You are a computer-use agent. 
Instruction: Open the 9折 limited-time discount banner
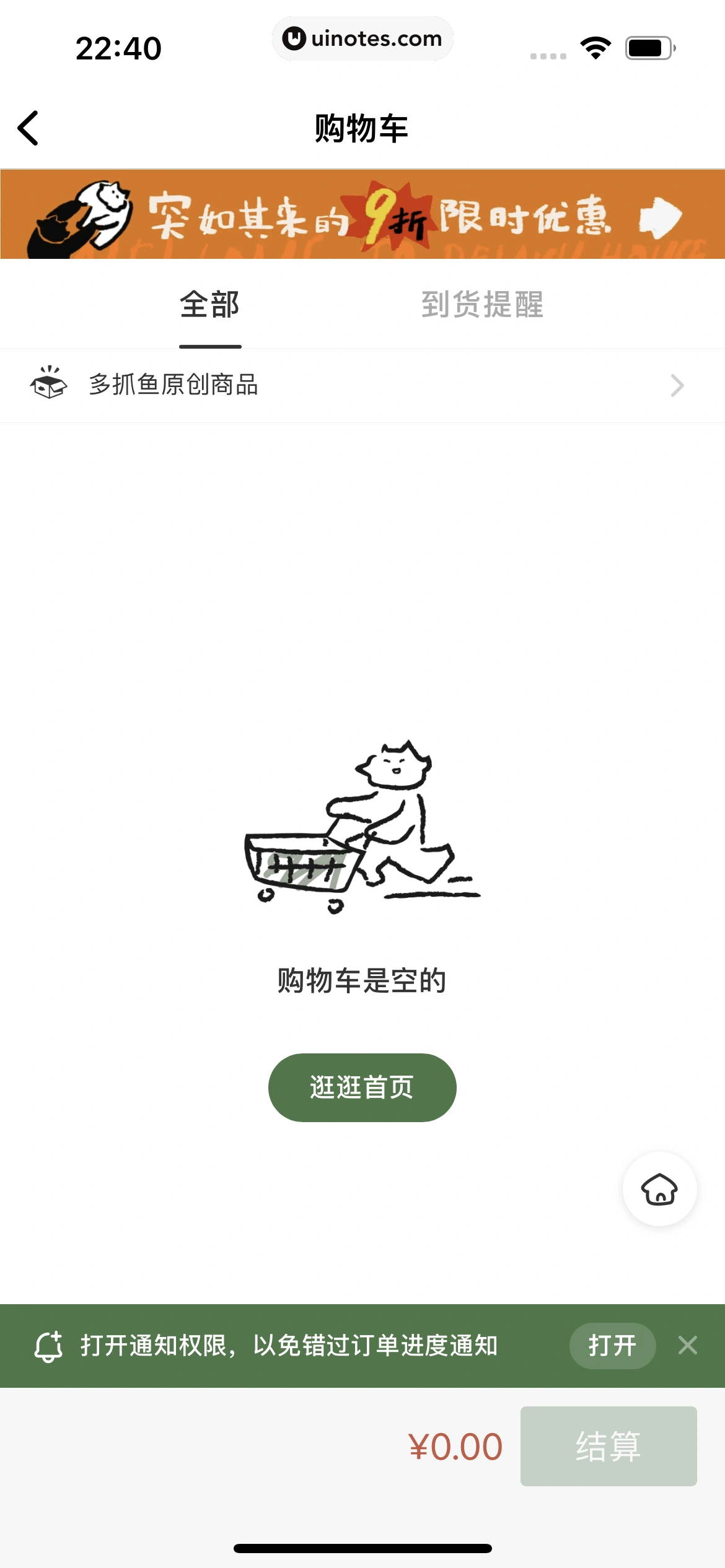(x=362, y=214)
